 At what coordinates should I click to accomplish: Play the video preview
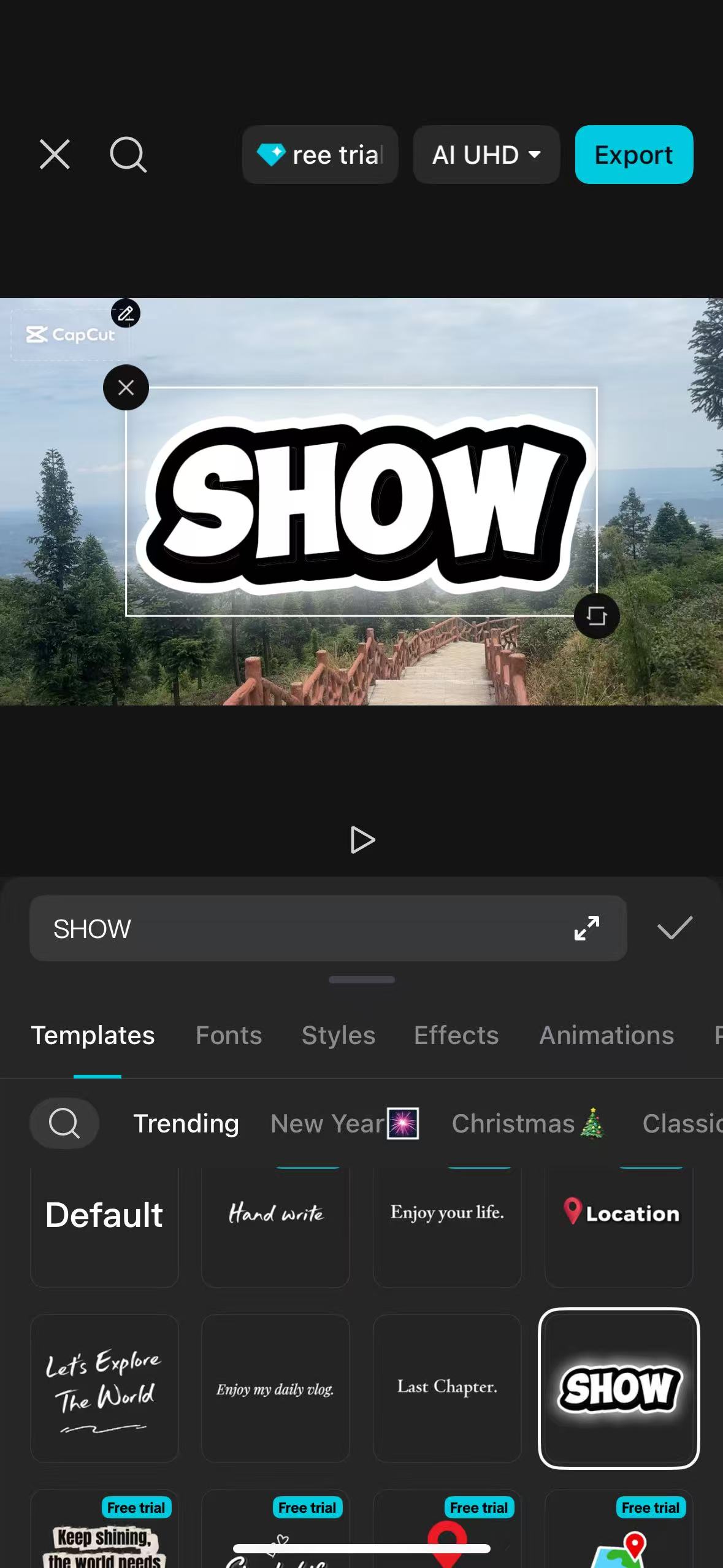click(x=362, y=840)
